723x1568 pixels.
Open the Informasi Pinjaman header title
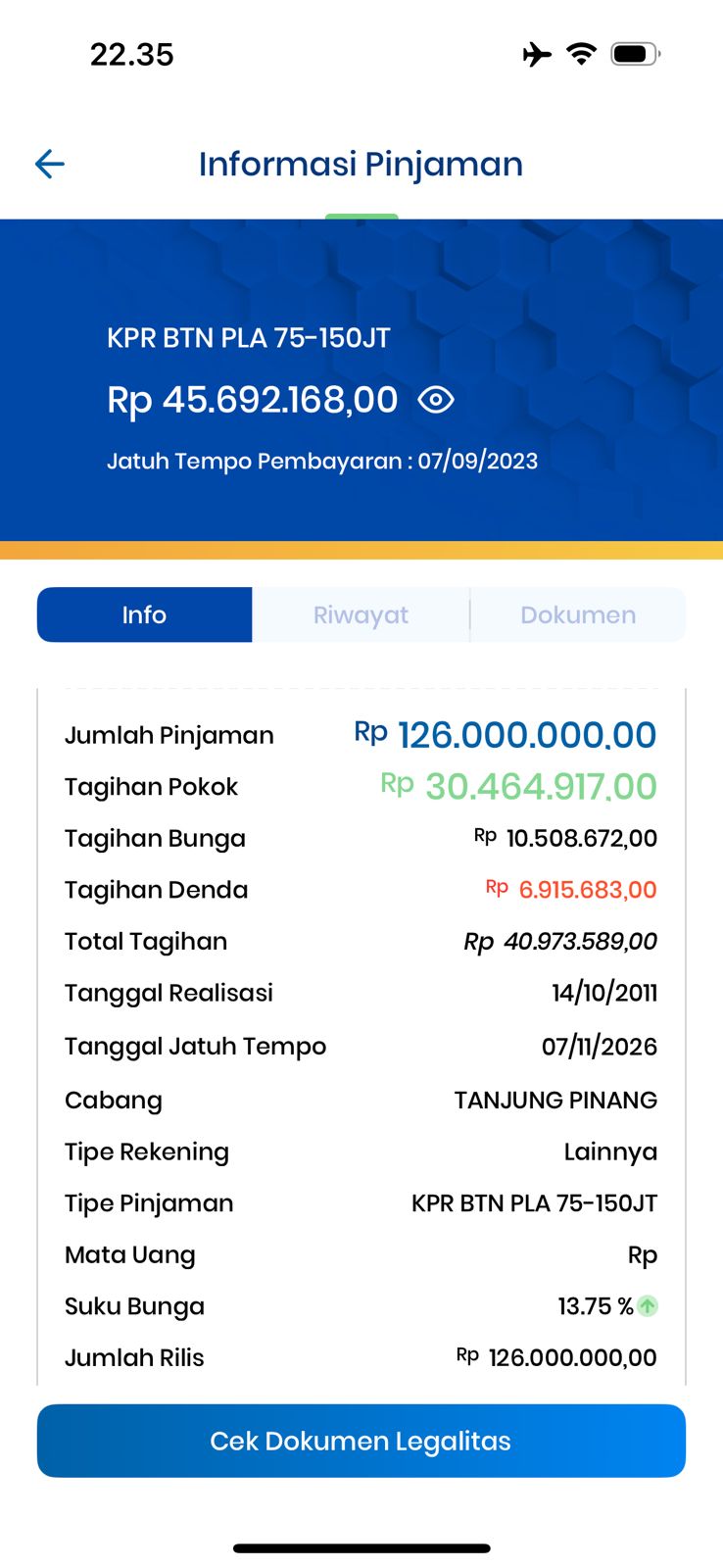pyautogui.click(x=361, y=163)
